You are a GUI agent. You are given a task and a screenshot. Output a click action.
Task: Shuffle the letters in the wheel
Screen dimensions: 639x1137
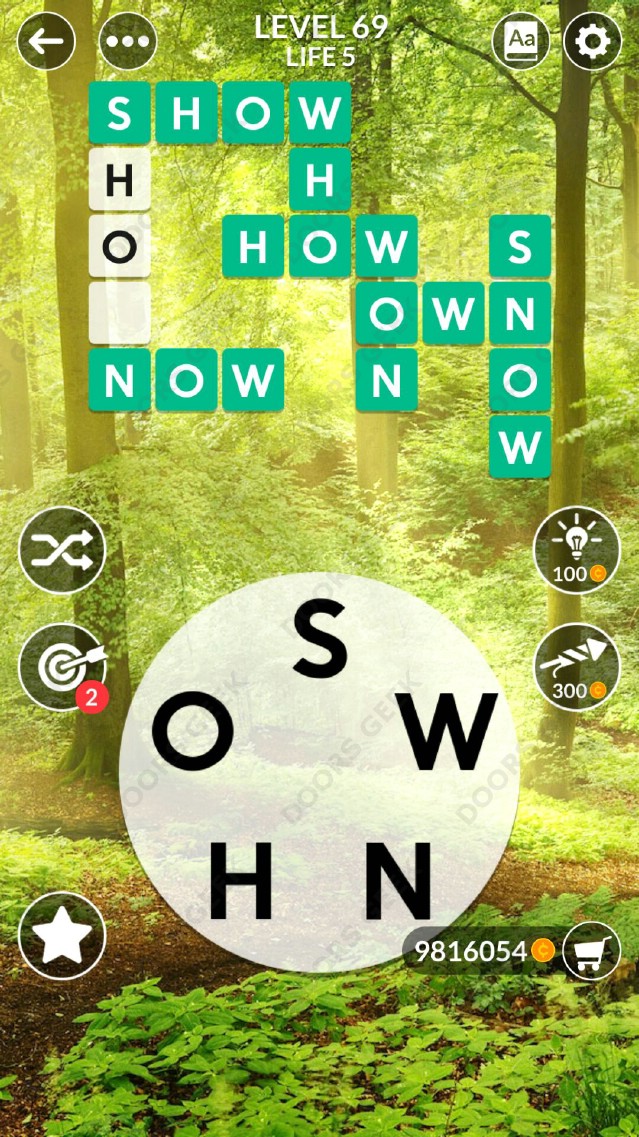(61, 549)
